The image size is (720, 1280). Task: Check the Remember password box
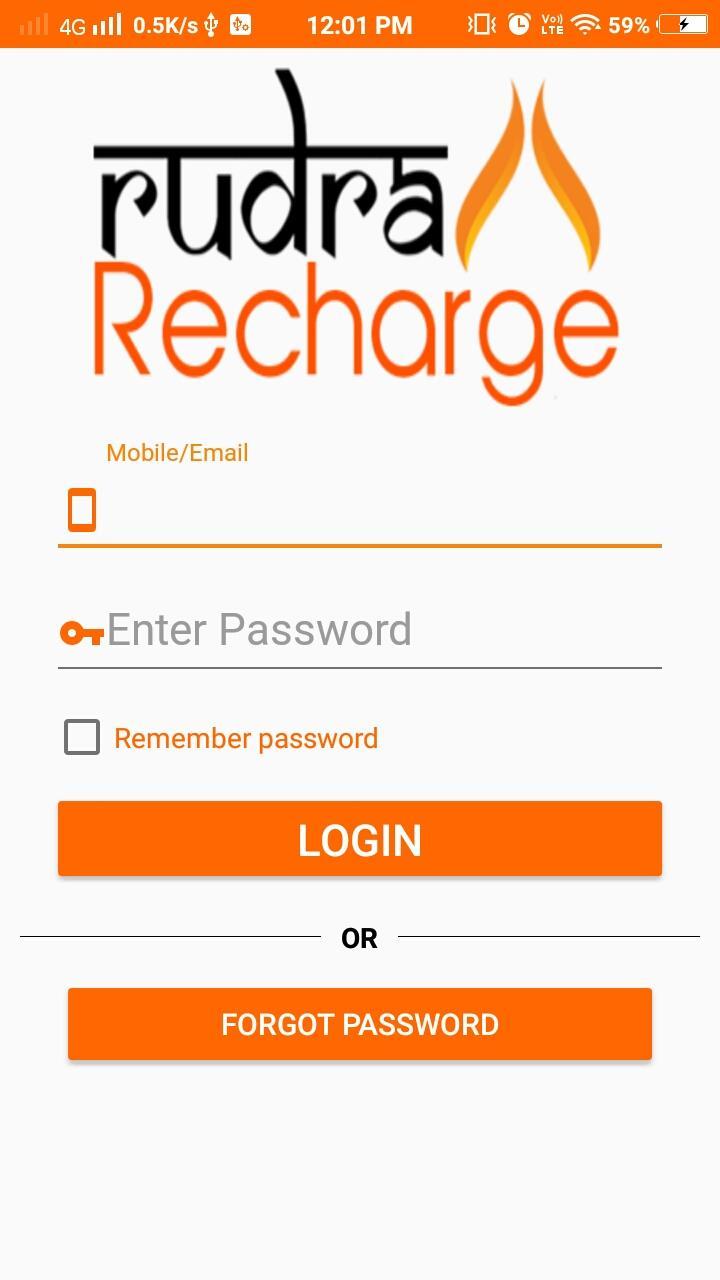pyautogui.click(x=82, y=738)
